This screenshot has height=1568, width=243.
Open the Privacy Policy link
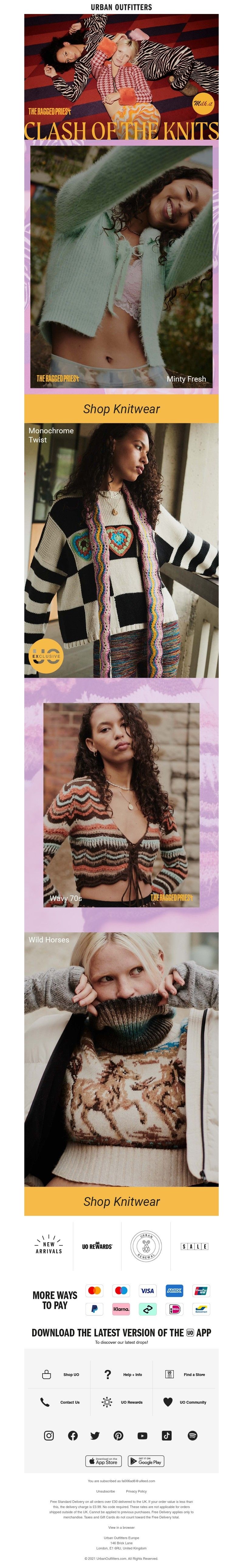136,1491
